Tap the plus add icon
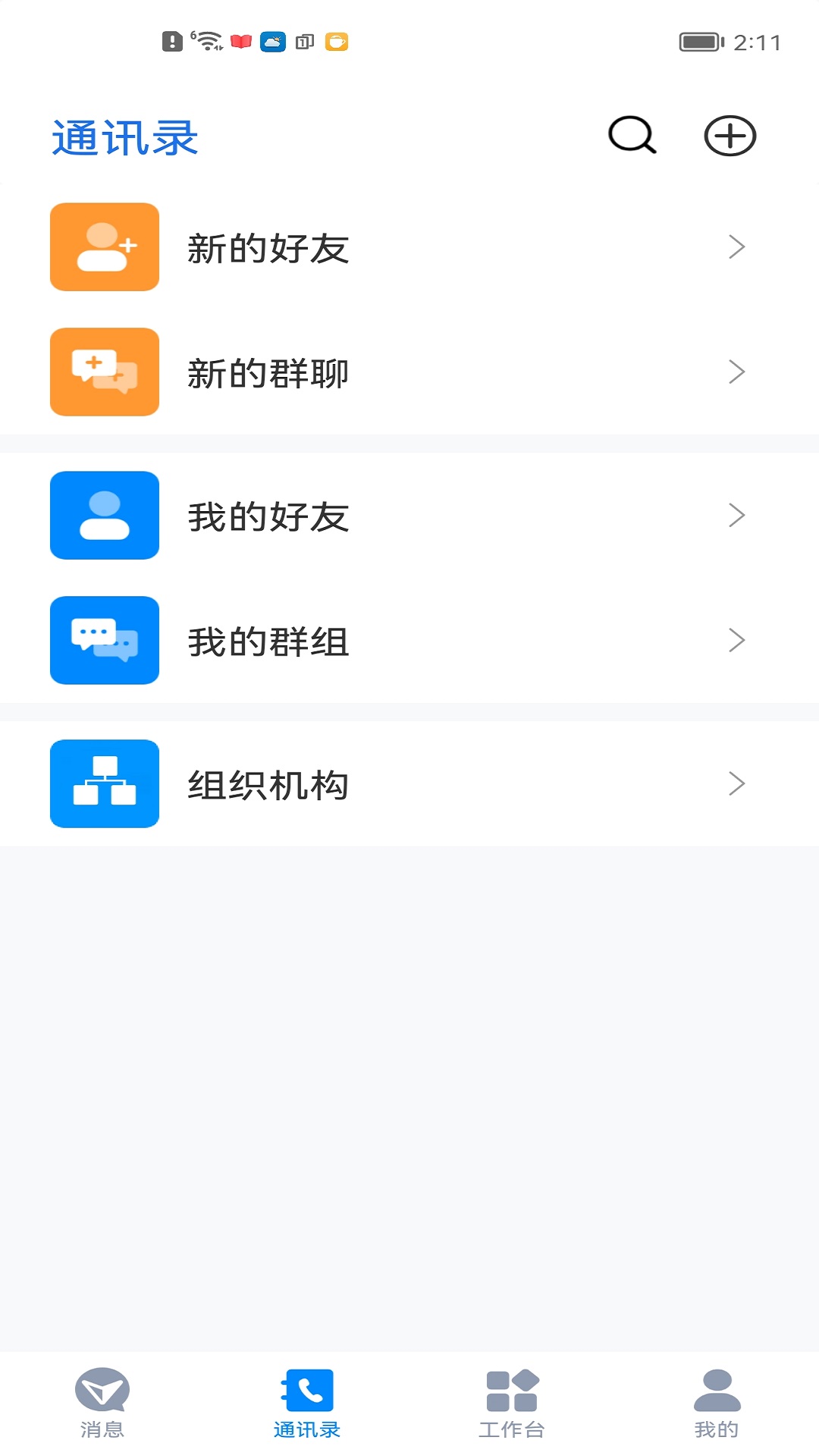This screenshot has width=819, height=1456. [x=730, y=136]
